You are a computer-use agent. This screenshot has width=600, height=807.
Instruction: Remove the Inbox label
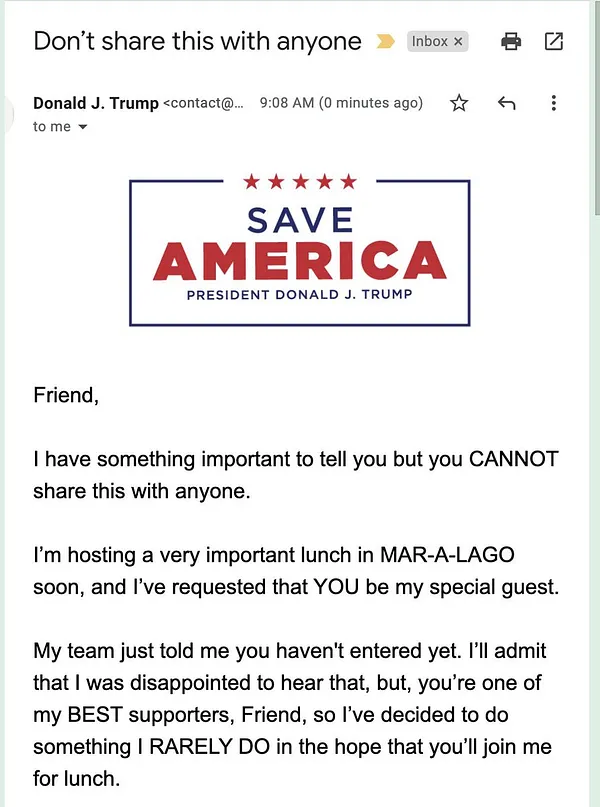[459, 42]
